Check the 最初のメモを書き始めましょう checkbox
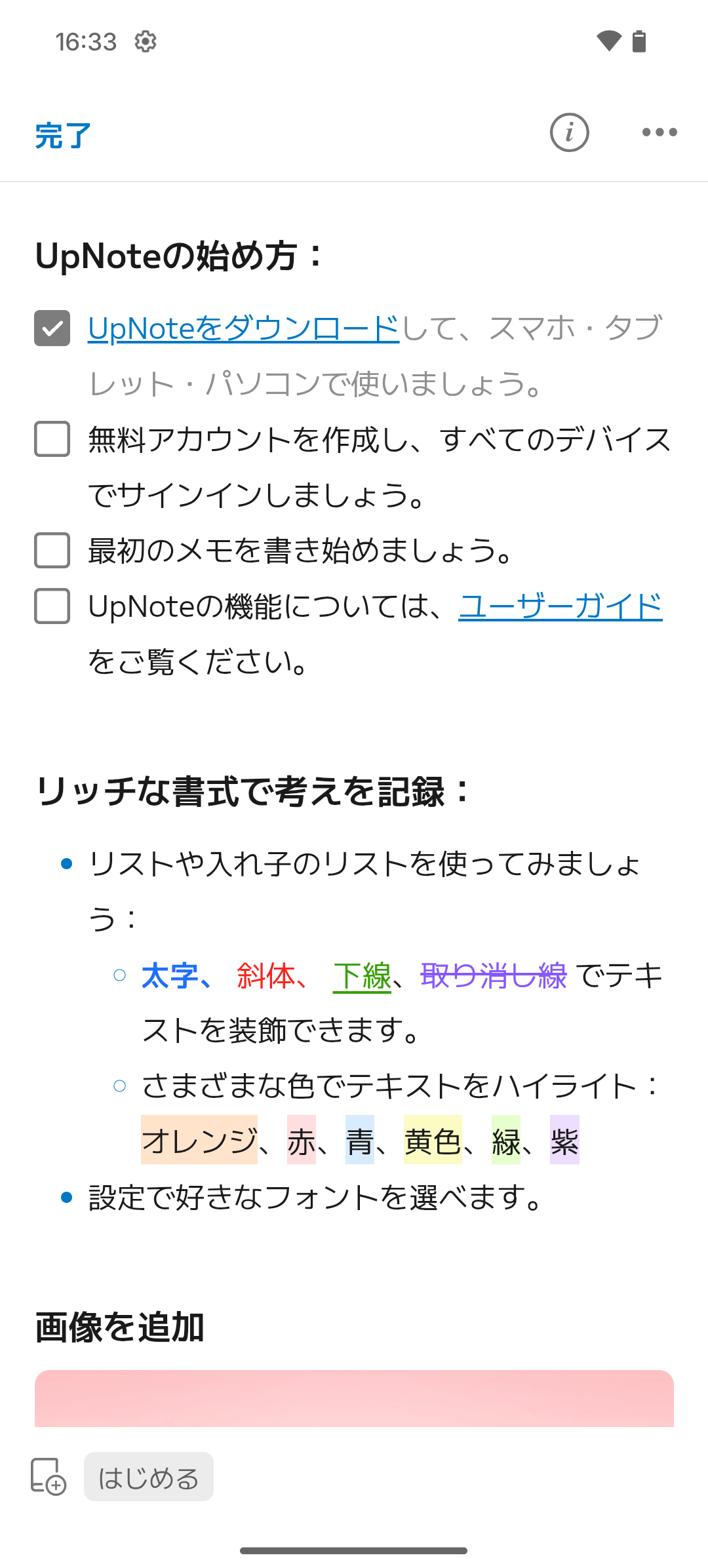The height and width of the screenshot is (1568, 708). (x=52, y=550)
